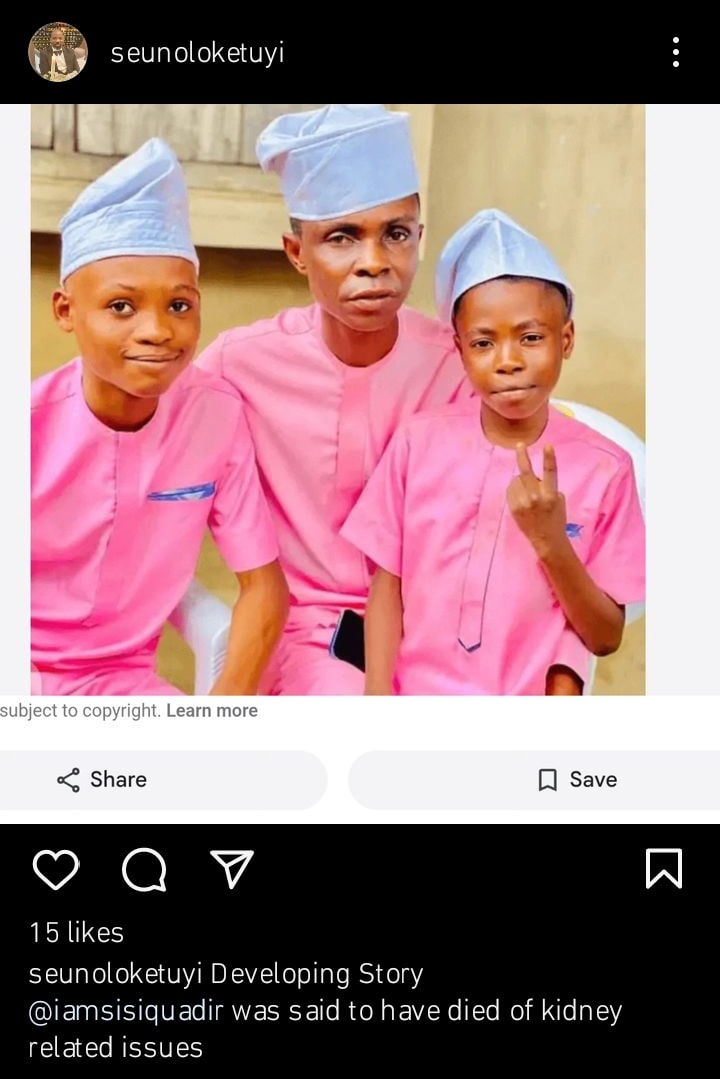Bookmark this post to saved
Image resolution: width=720 pixels, height=1079 pixels.
click(664, 868)
